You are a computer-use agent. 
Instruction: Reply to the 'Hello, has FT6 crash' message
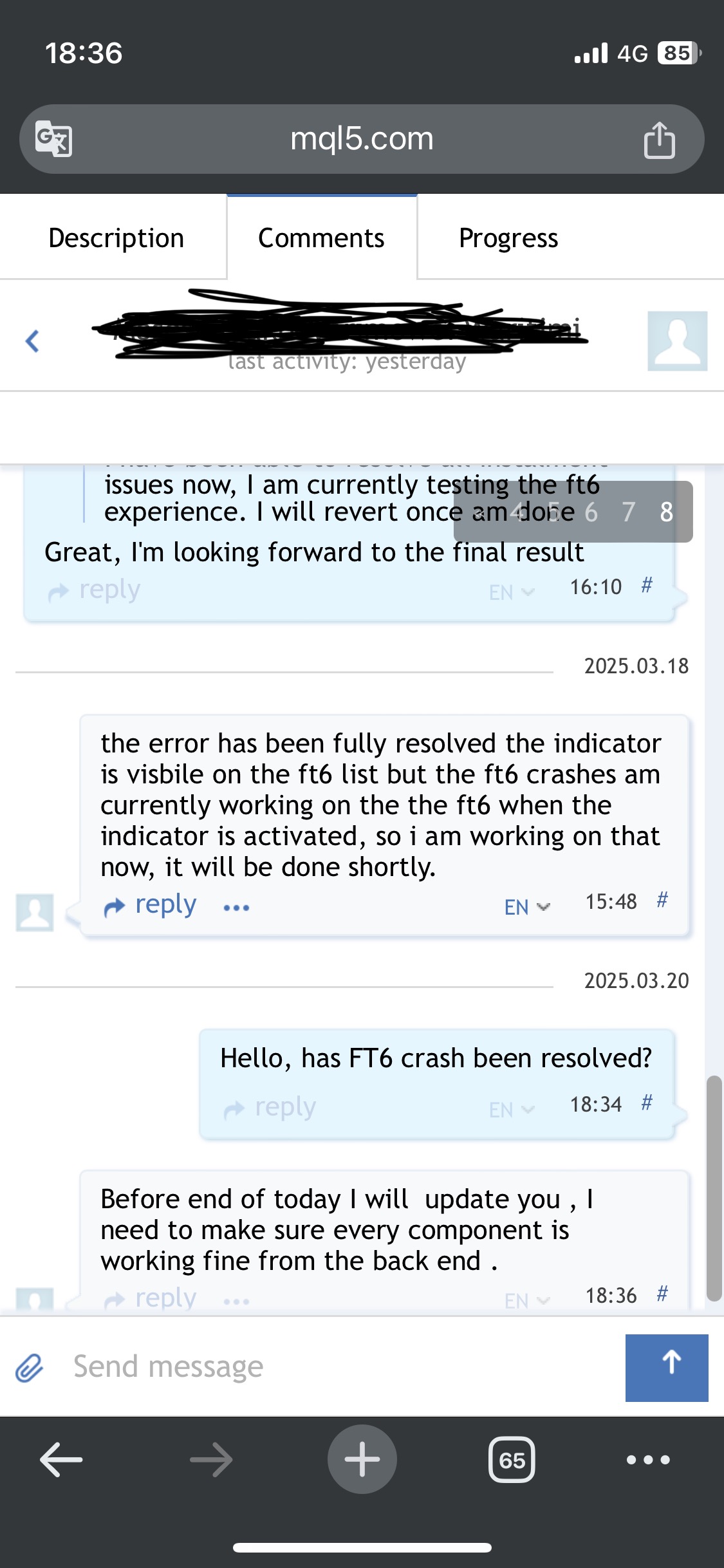click(270, 1108)
